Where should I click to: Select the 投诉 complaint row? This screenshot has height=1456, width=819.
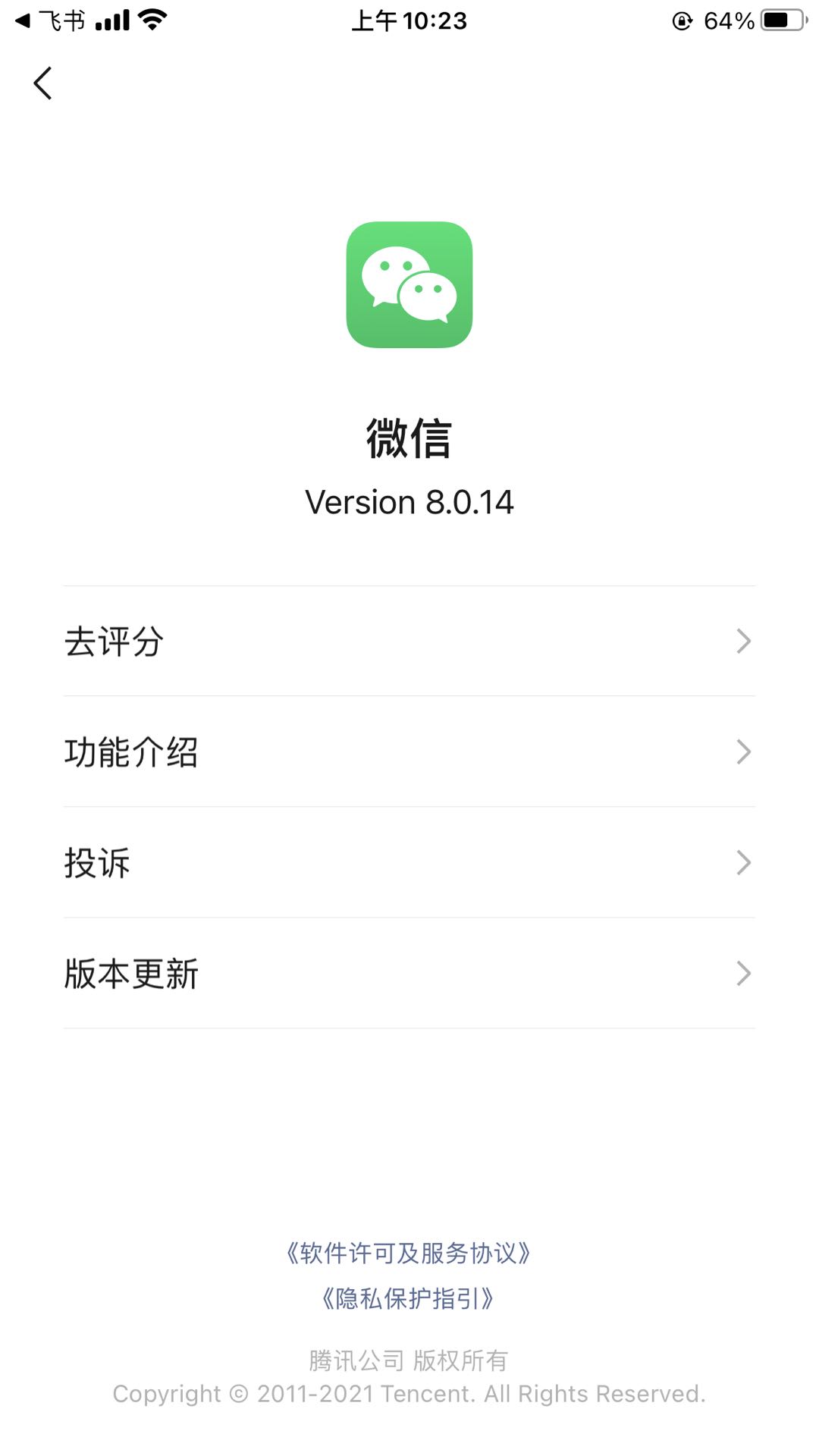[x=409, y=863]
